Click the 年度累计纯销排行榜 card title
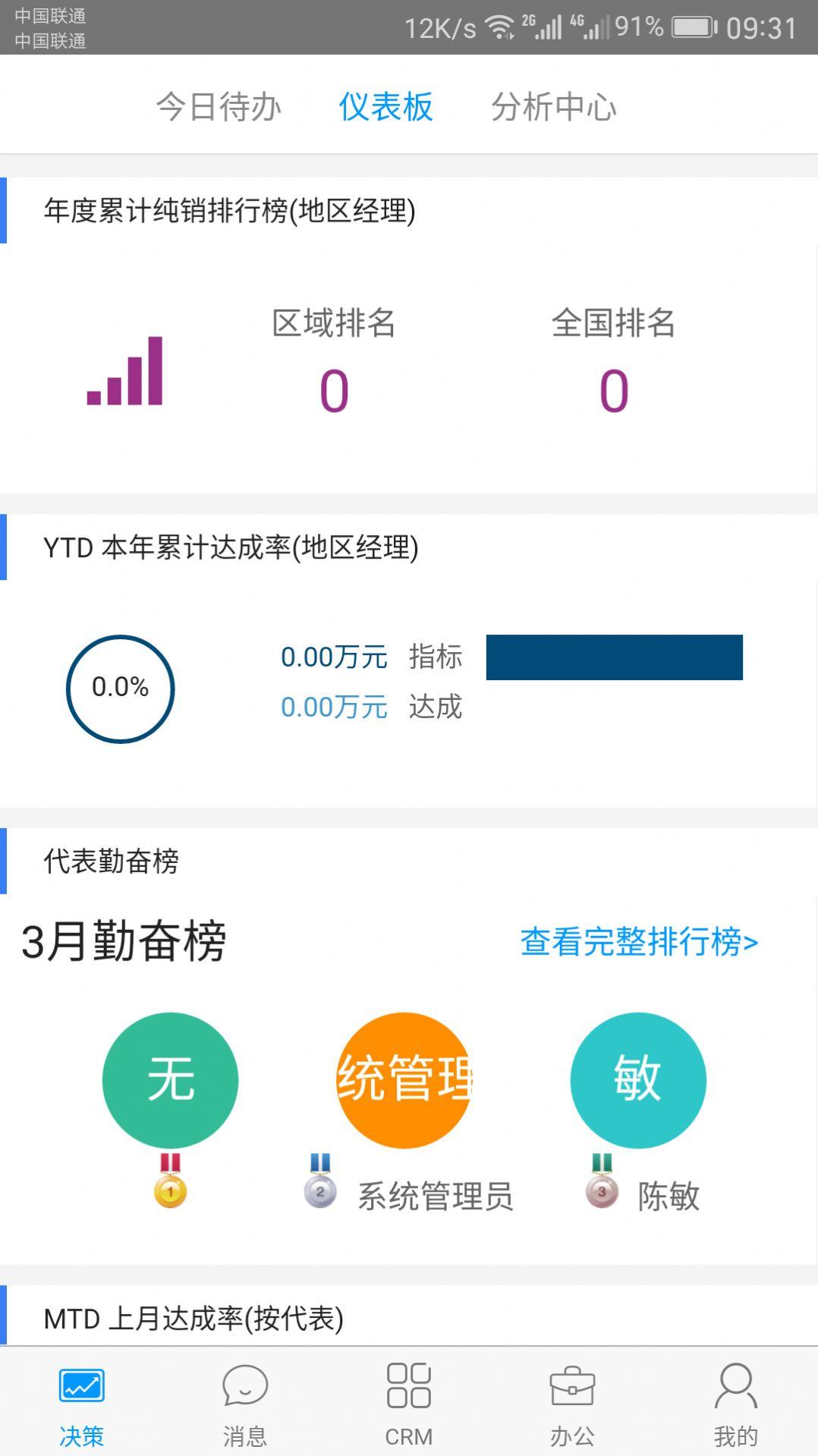The height and width of the screenshot is (1456, 818). [x=228, y=210]
